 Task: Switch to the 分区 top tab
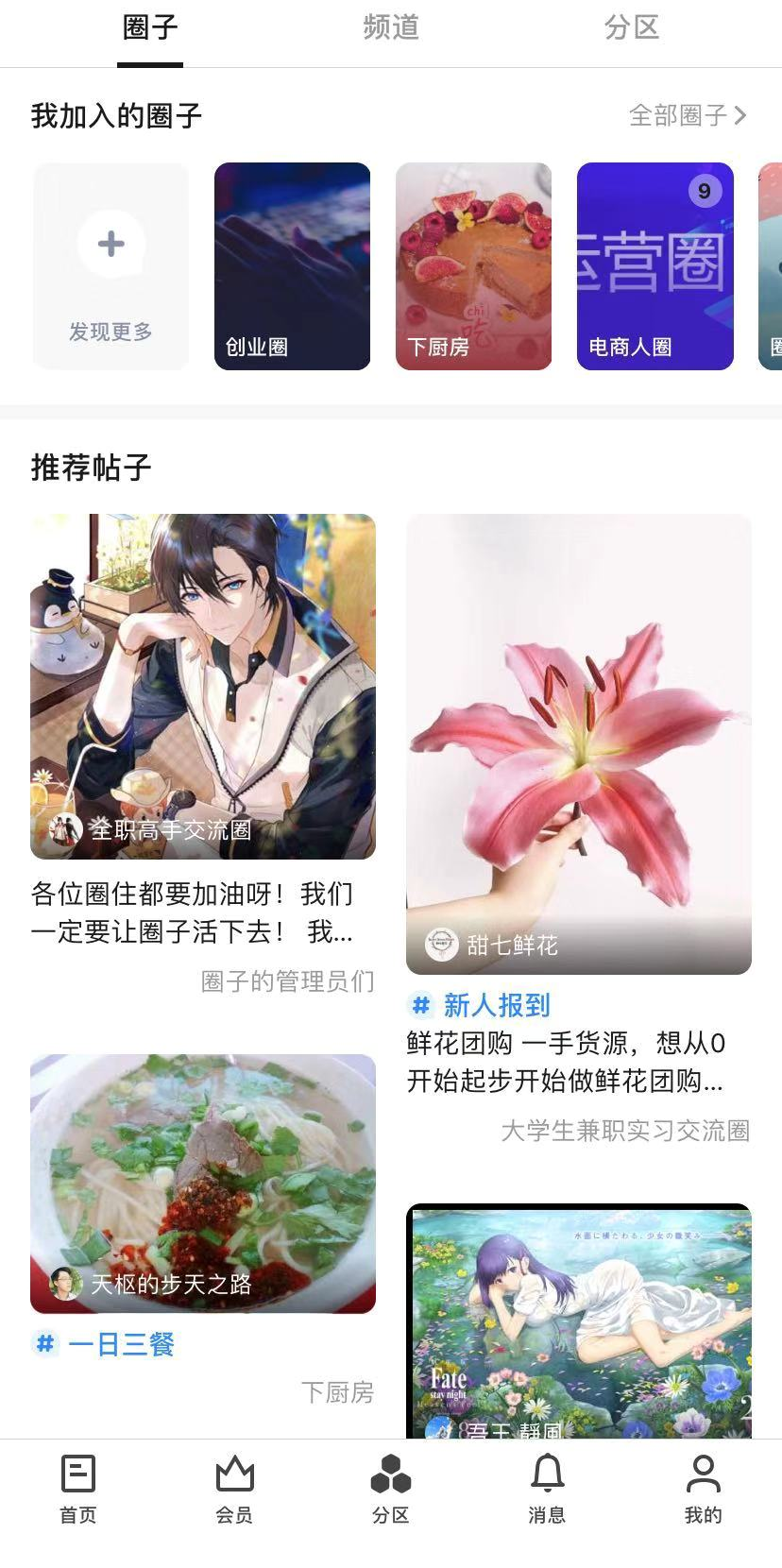[631, 28]
